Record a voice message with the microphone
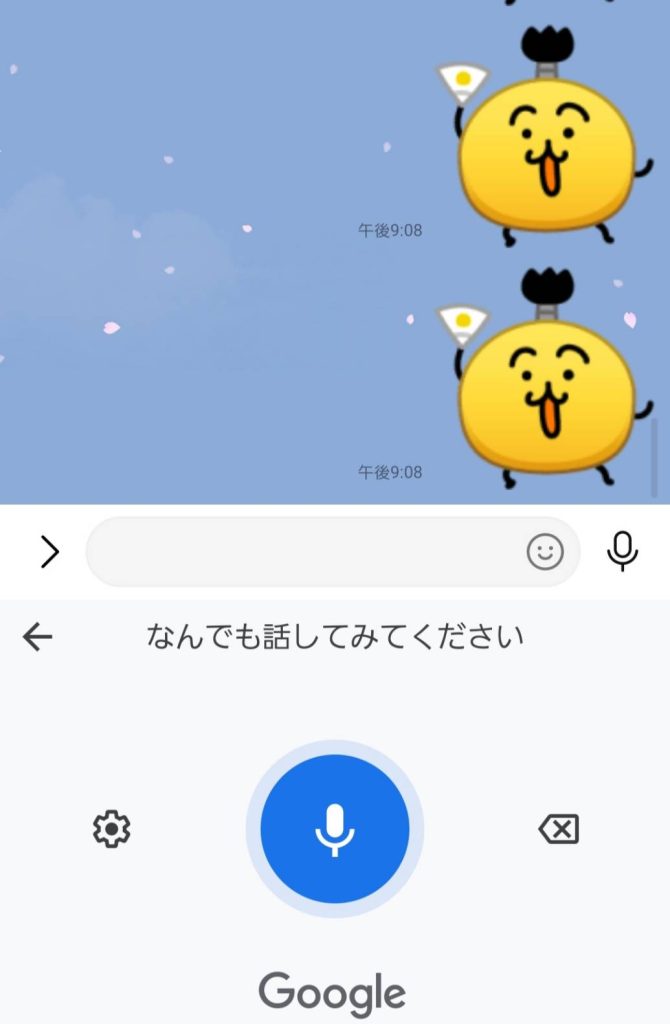The height and width of the screenshot is (1024, 670). click(622, 551)
